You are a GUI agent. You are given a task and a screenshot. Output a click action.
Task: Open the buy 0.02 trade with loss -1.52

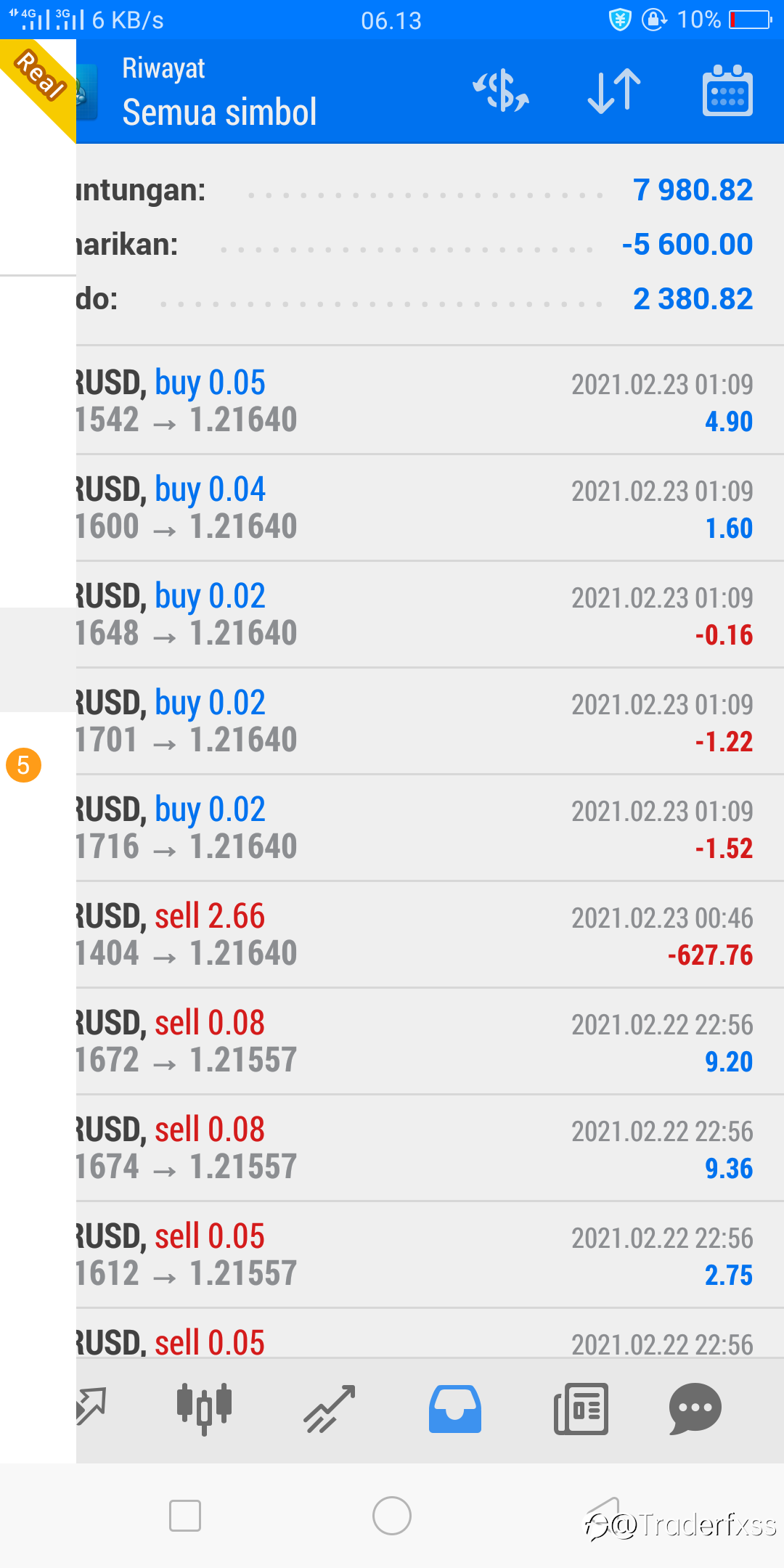[x=430, y=828]
